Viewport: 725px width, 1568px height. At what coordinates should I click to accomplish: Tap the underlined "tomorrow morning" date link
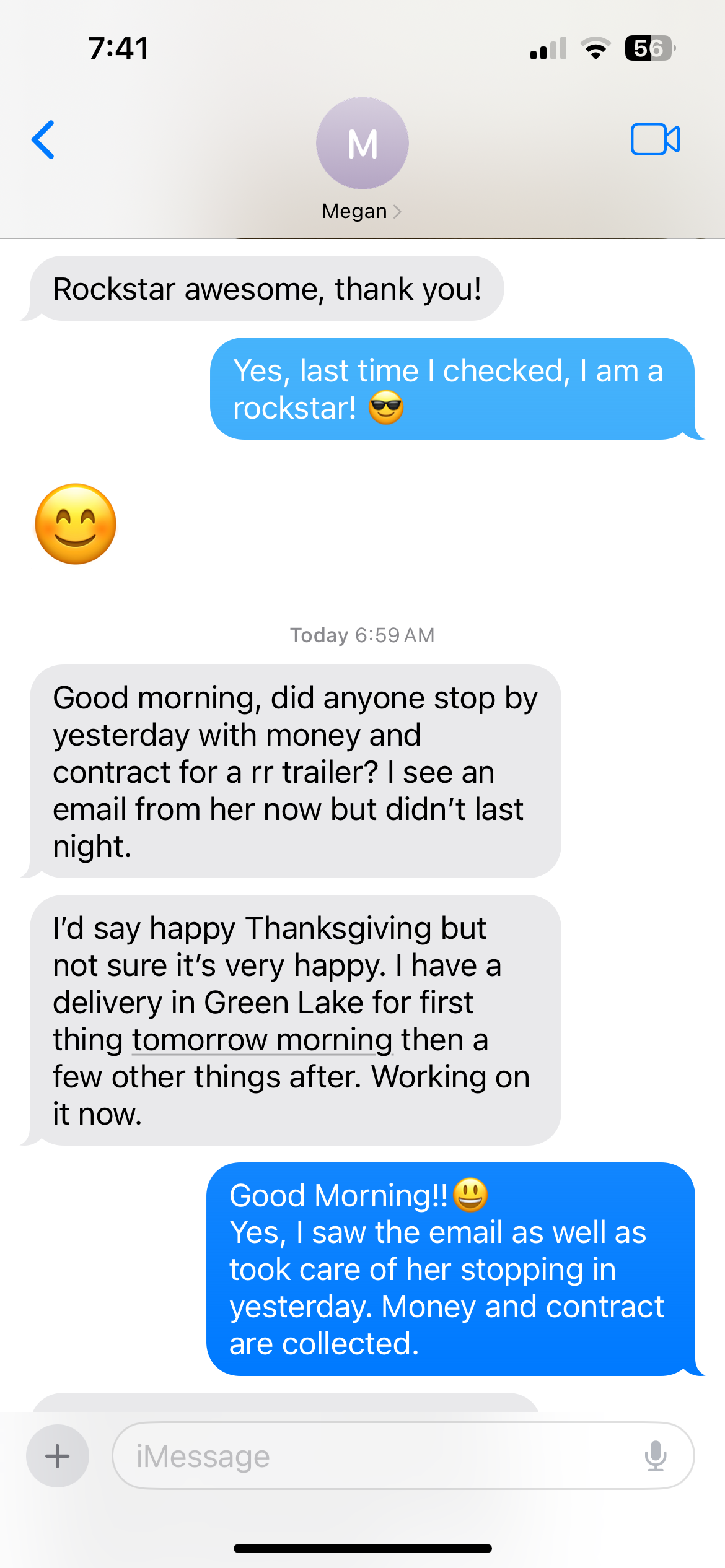pyautogui.click(x=262, y=1040)
